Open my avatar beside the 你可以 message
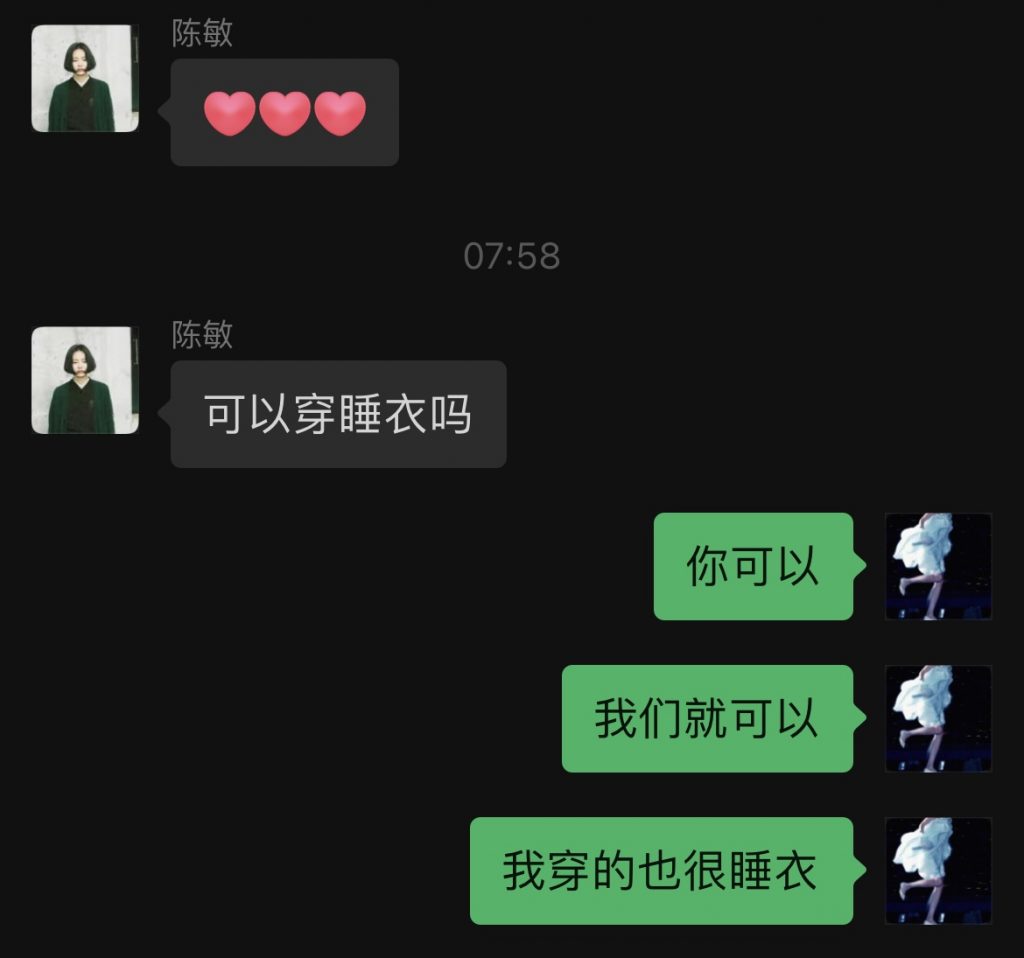The width and height of the screenshot is (1024, 958). click(938, 566)
